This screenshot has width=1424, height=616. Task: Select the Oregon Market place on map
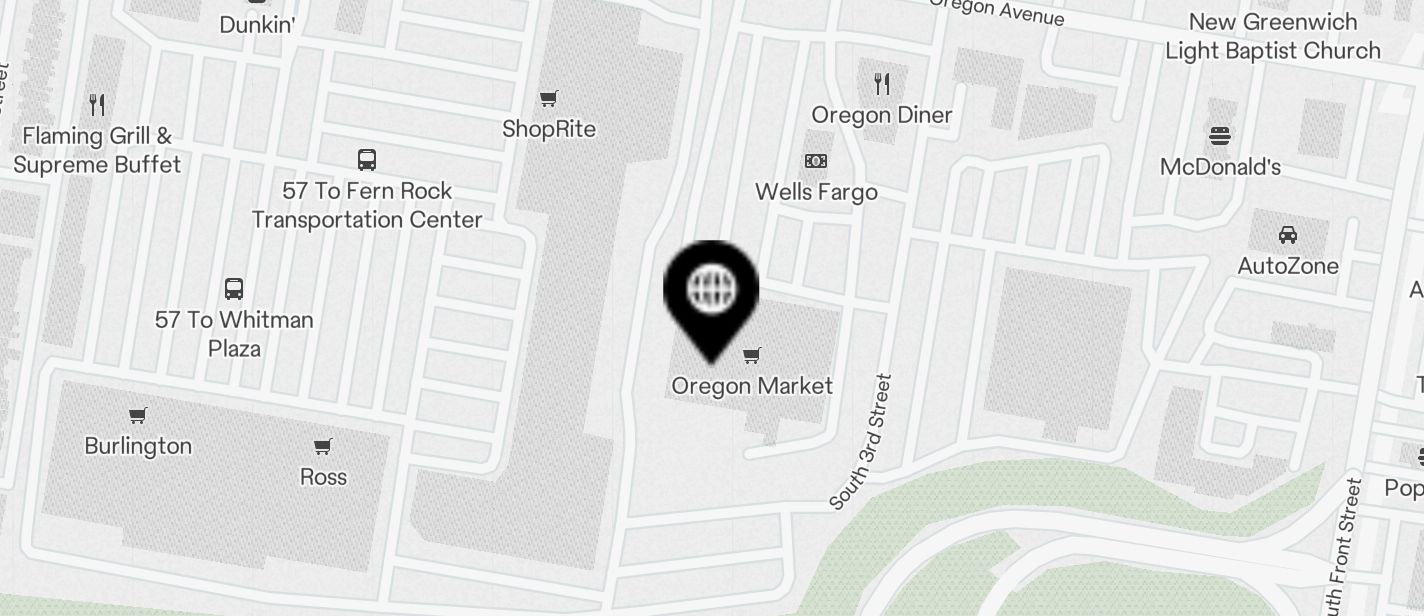(x=752, y=356)
